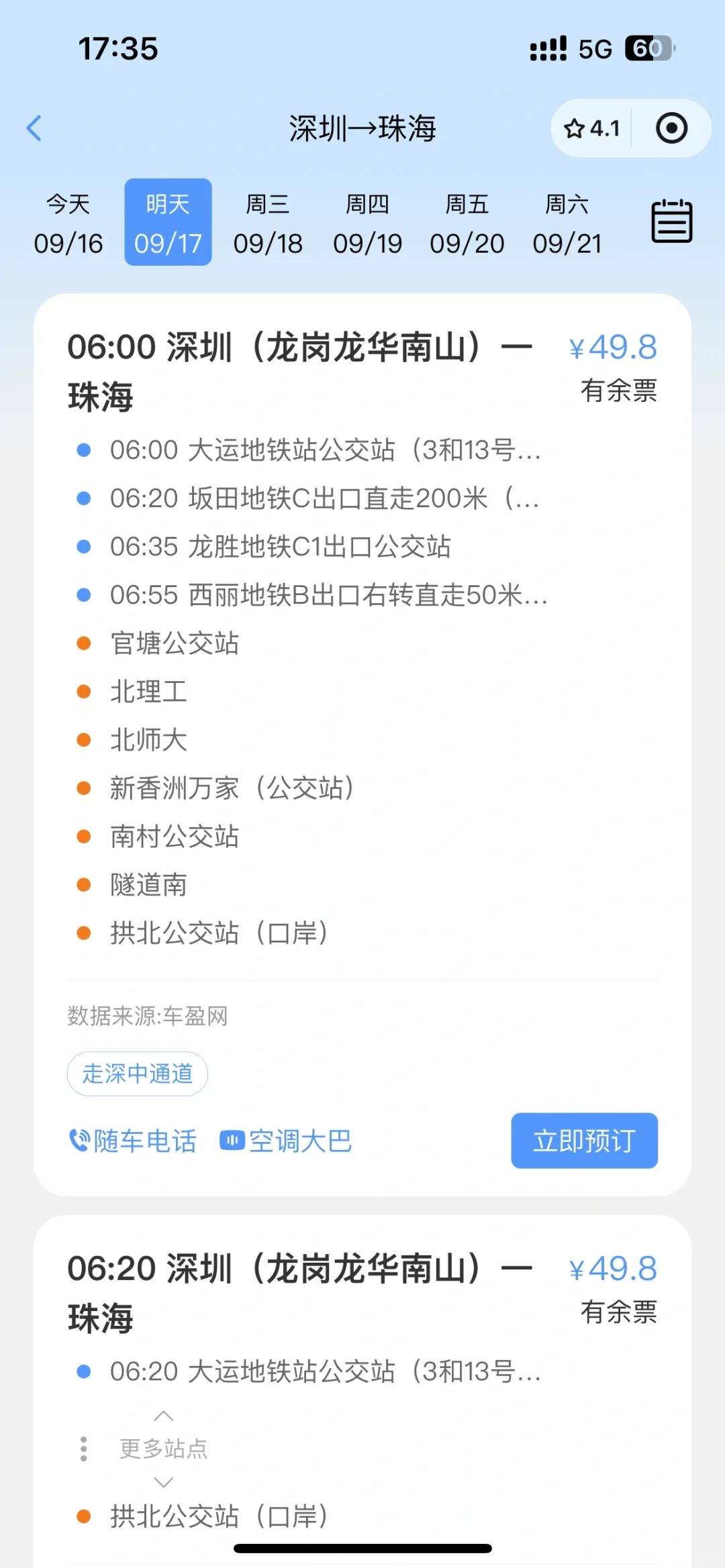Image resolution: width=725 pixels, height=1568 pixels.
Task: Open the 4.1 star rating button
Action: click(591, 128)
